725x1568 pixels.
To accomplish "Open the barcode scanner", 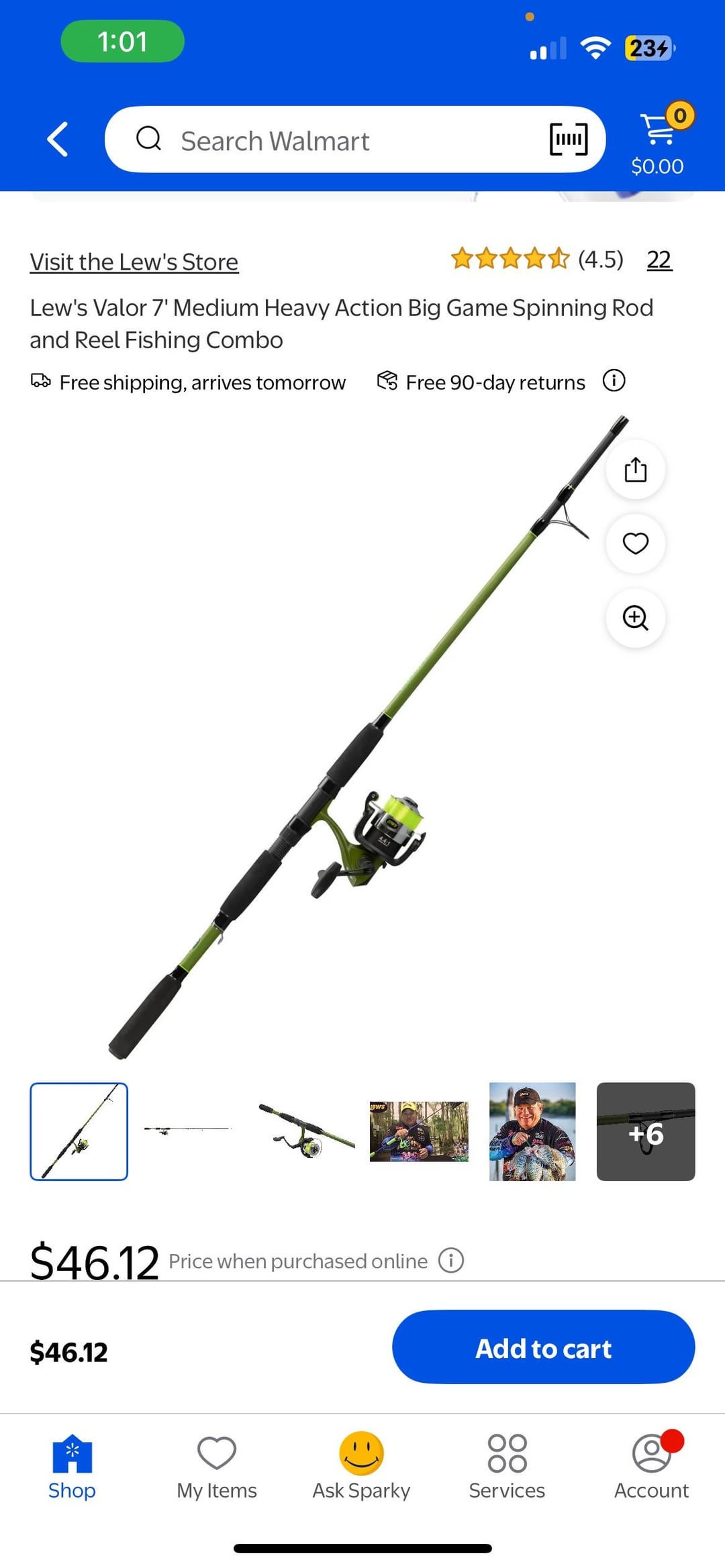I will pos(568,140).
